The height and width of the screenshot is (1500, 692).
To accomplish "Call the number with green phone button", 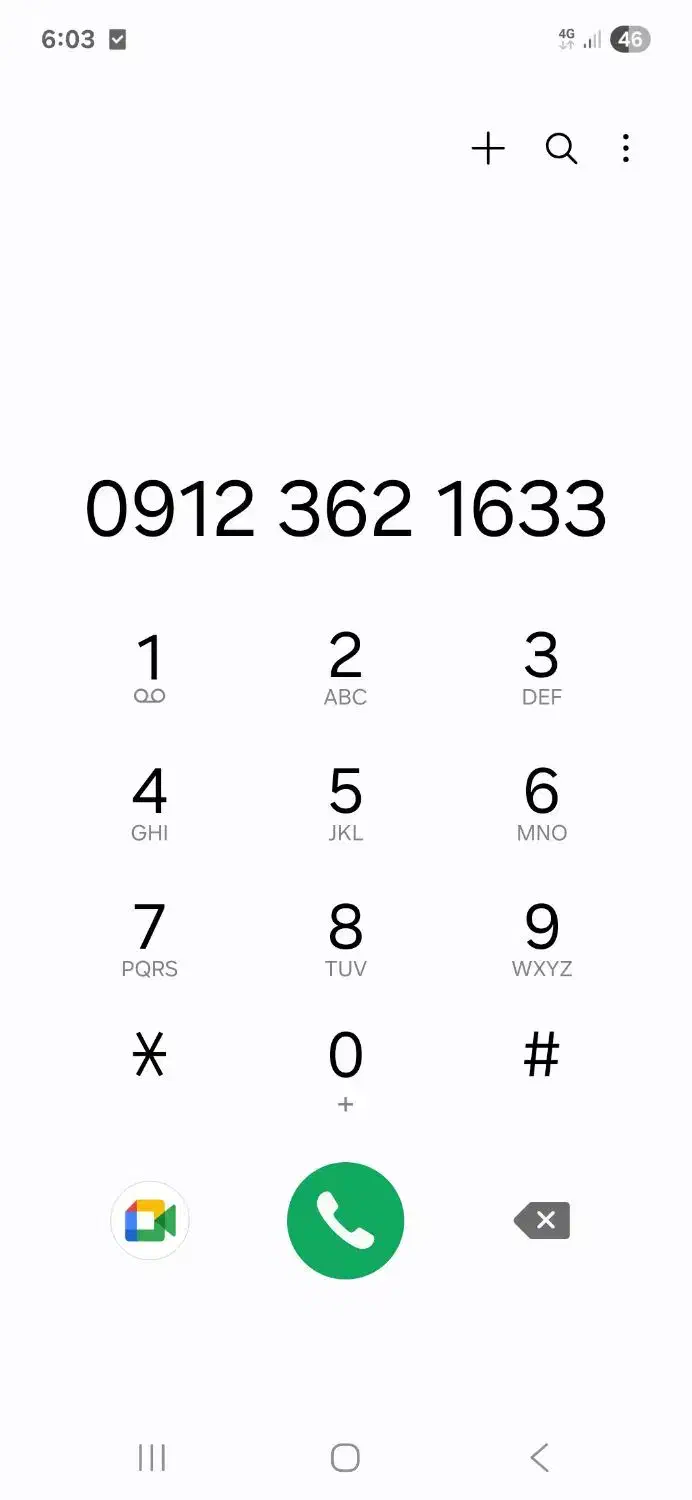I will [345, 1221].
